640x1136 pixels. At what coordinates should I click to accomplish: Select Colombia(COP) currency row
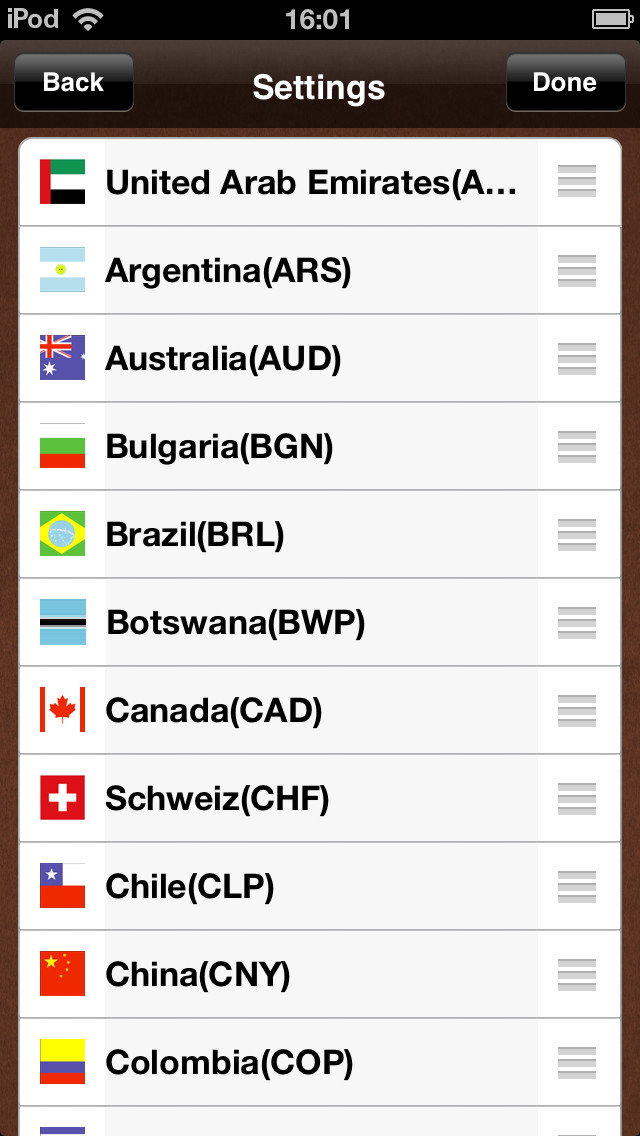coord(320,1062)
